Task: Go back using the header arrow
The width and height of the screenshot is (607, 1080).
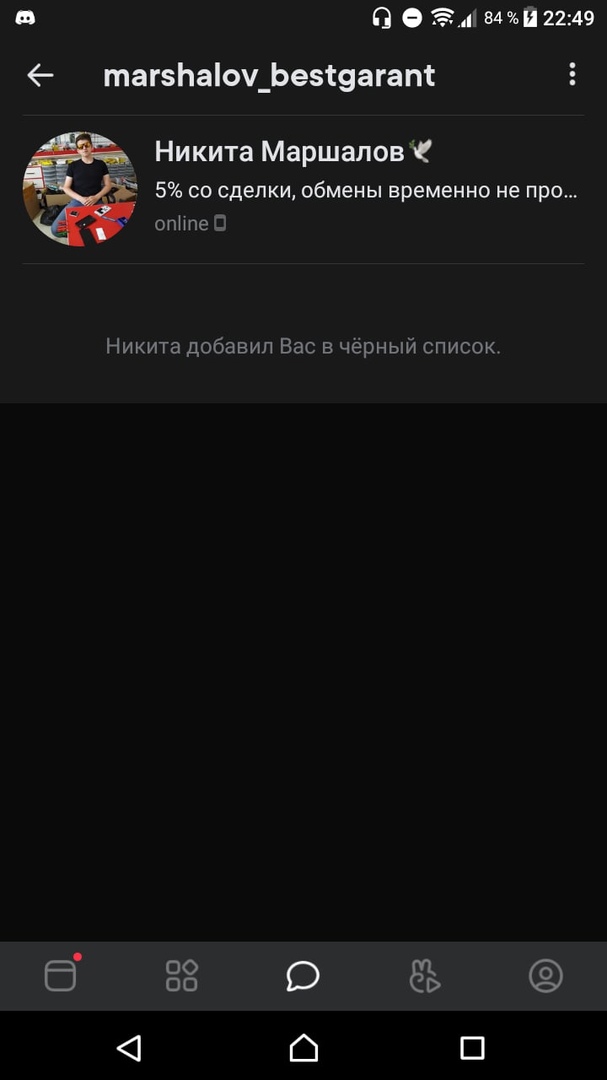Action: coord(40,75)
